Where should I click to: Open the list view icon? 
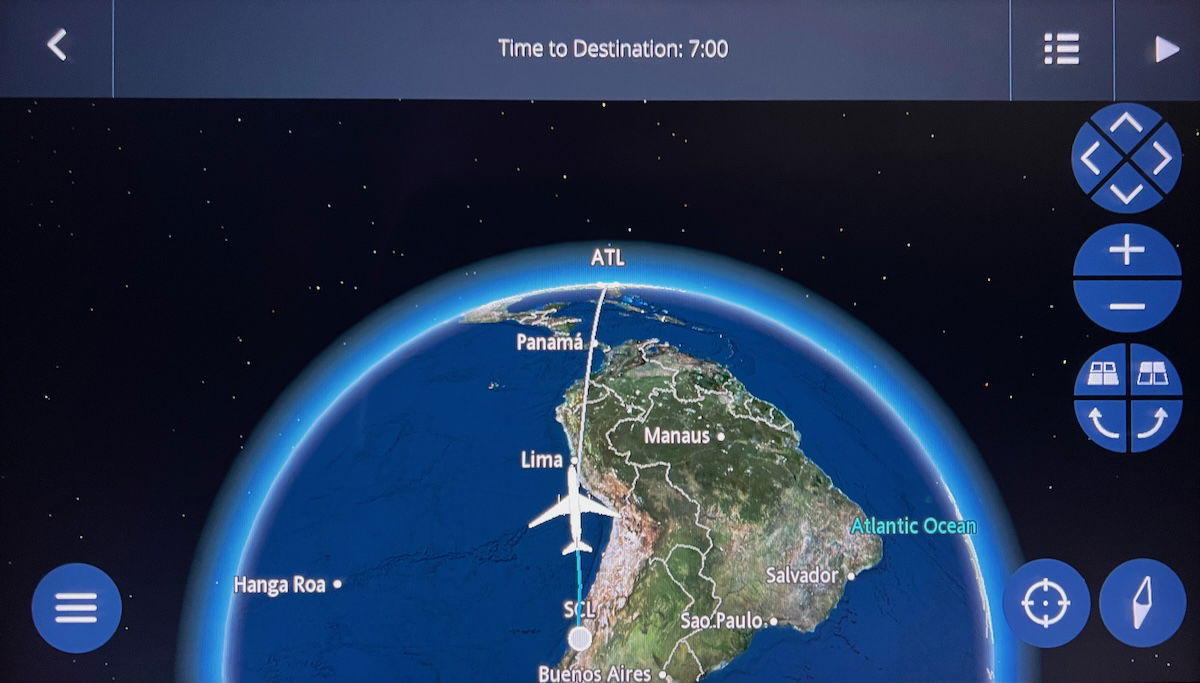click(1061, 48)
